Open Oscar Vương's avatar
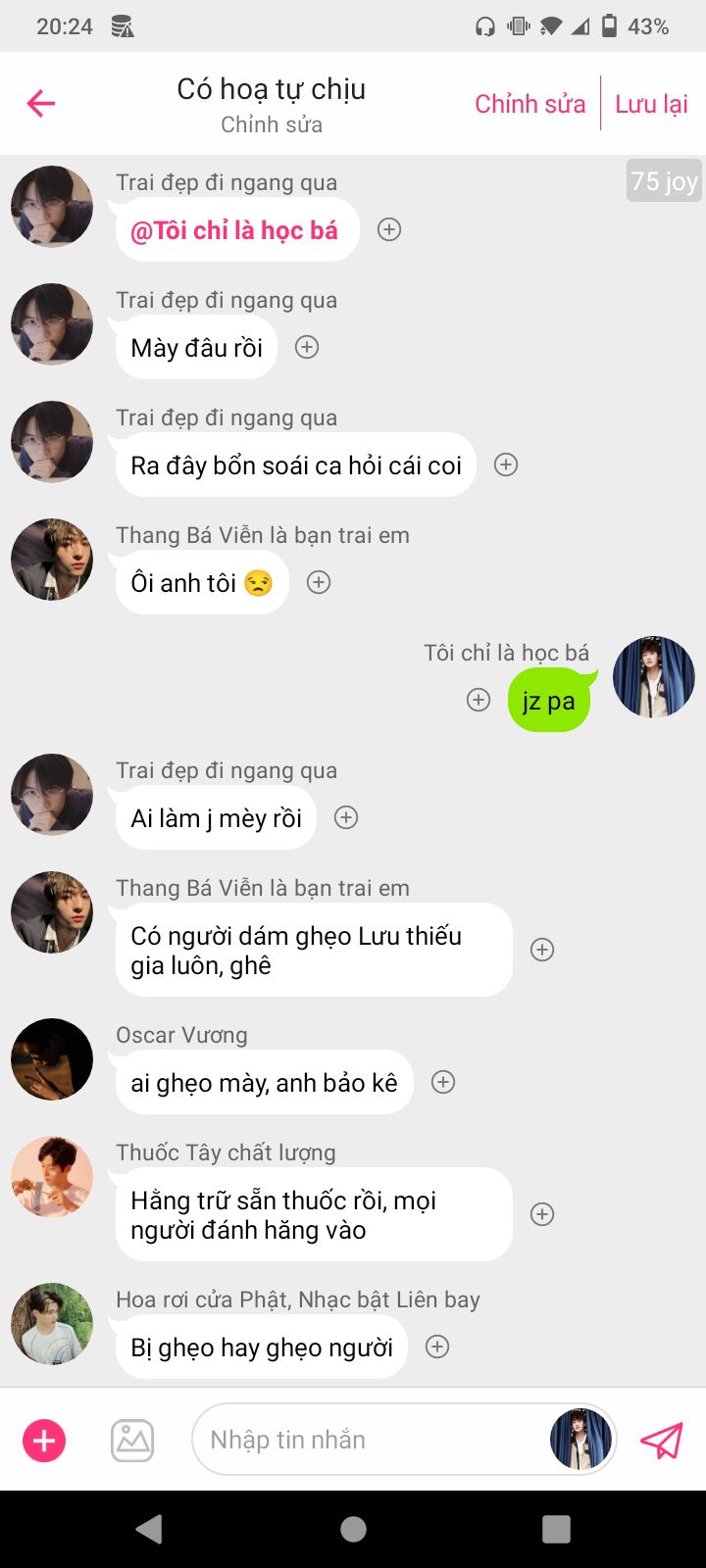The width and height of the screenshot is (706, 1568). pyautogui.click(x=52, y=1058)
